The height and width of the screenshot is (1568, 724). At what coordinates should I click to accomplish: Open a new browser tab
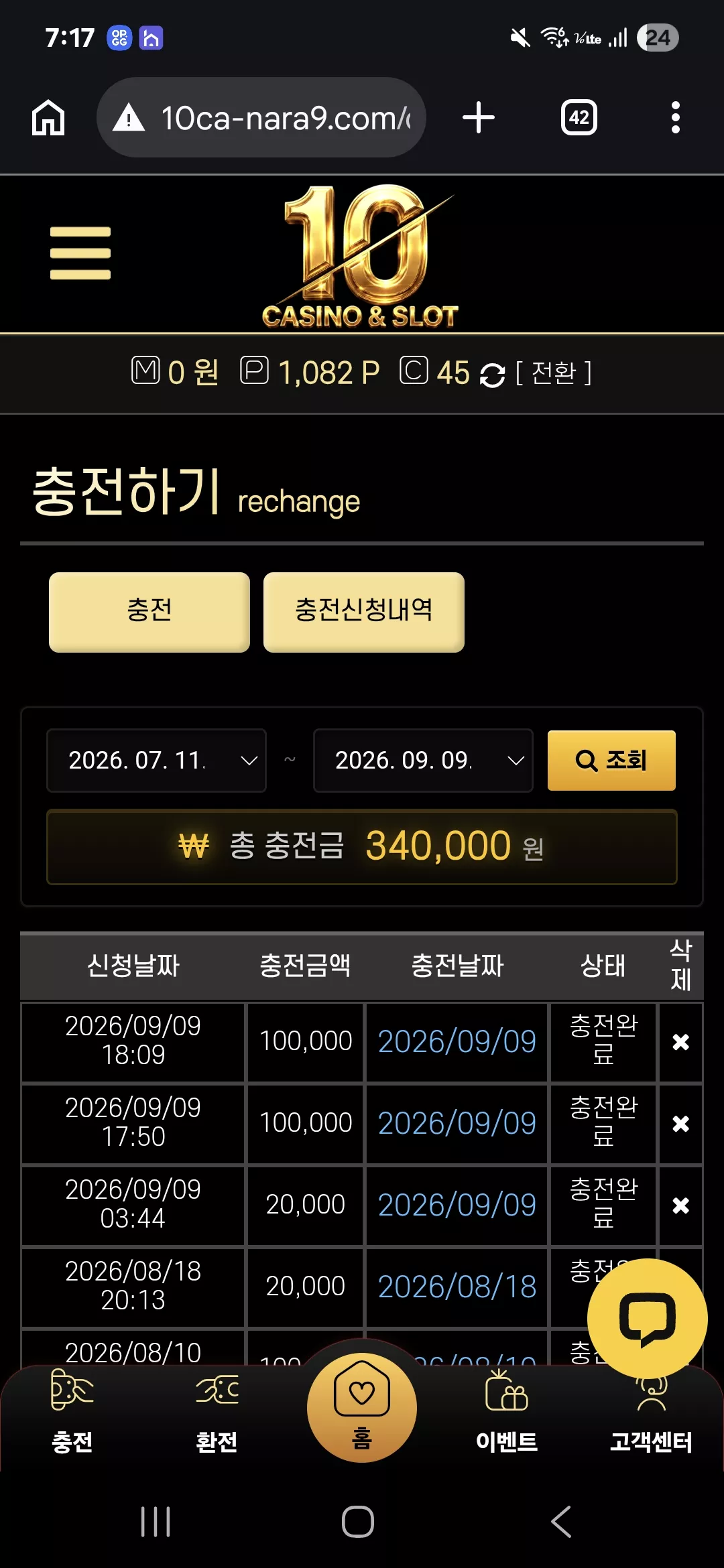pos(479,118)
